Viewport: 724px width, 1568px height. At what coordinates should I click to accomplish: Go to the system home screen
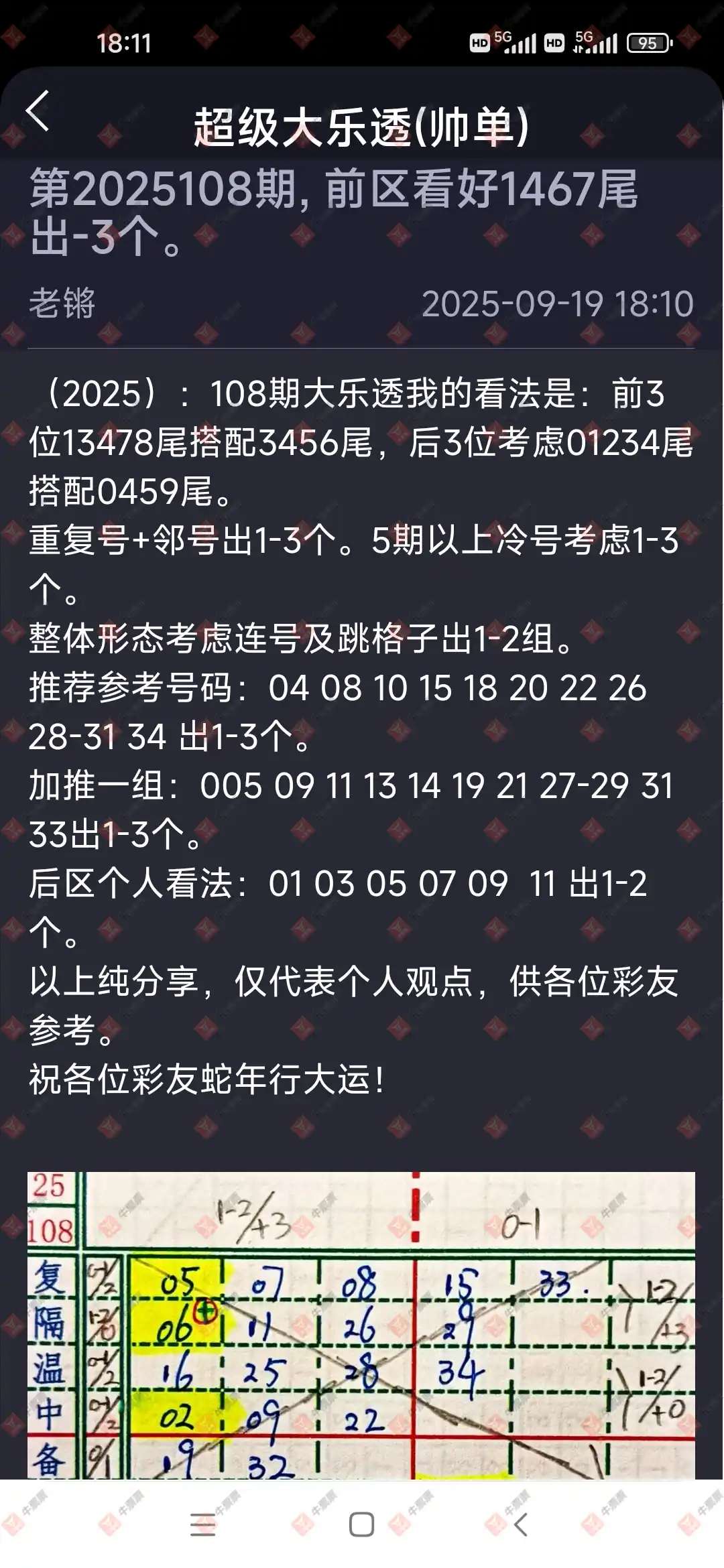coord(361,1524)
